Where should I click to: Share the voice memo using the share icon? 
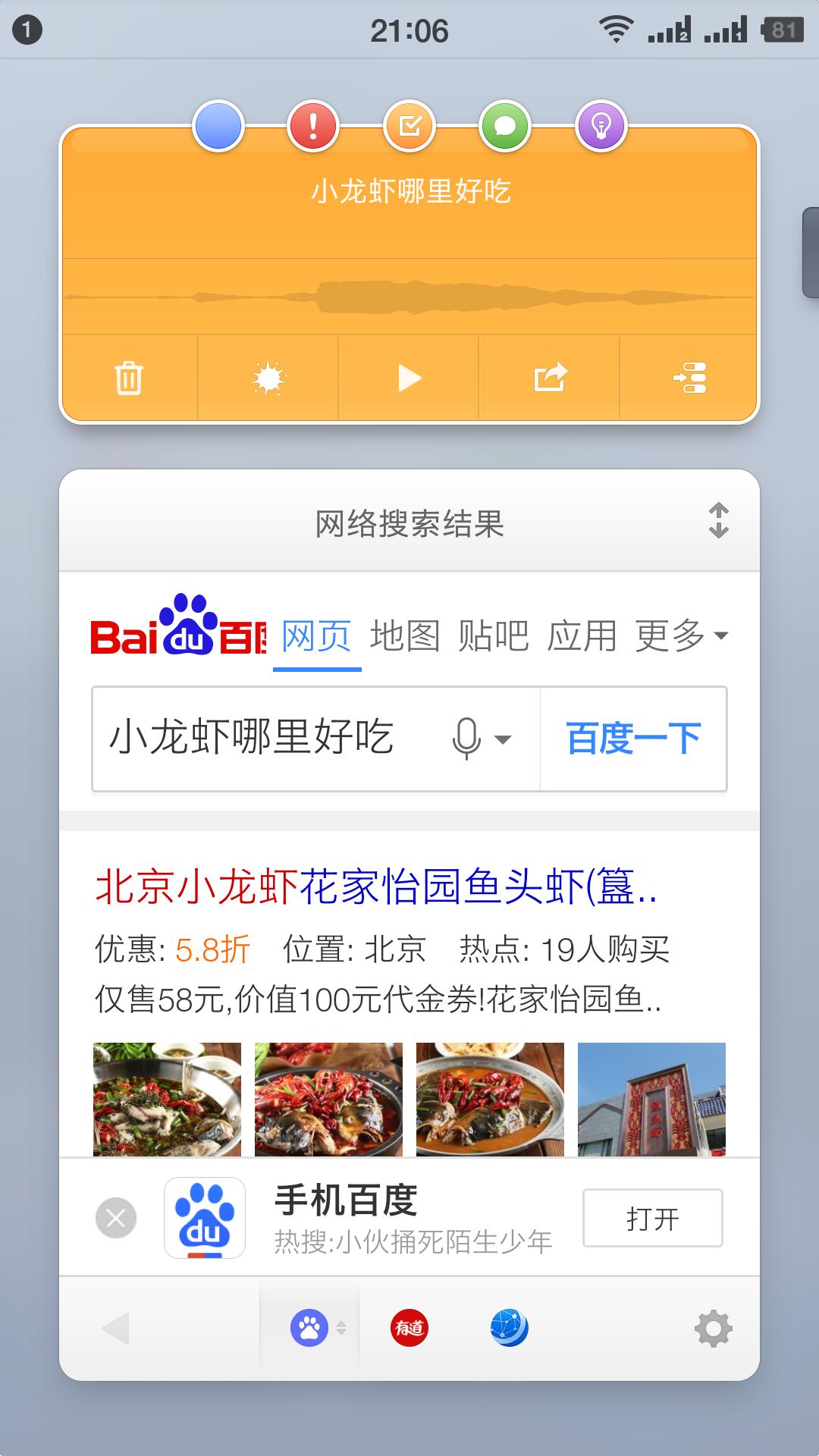click(549, 378)
